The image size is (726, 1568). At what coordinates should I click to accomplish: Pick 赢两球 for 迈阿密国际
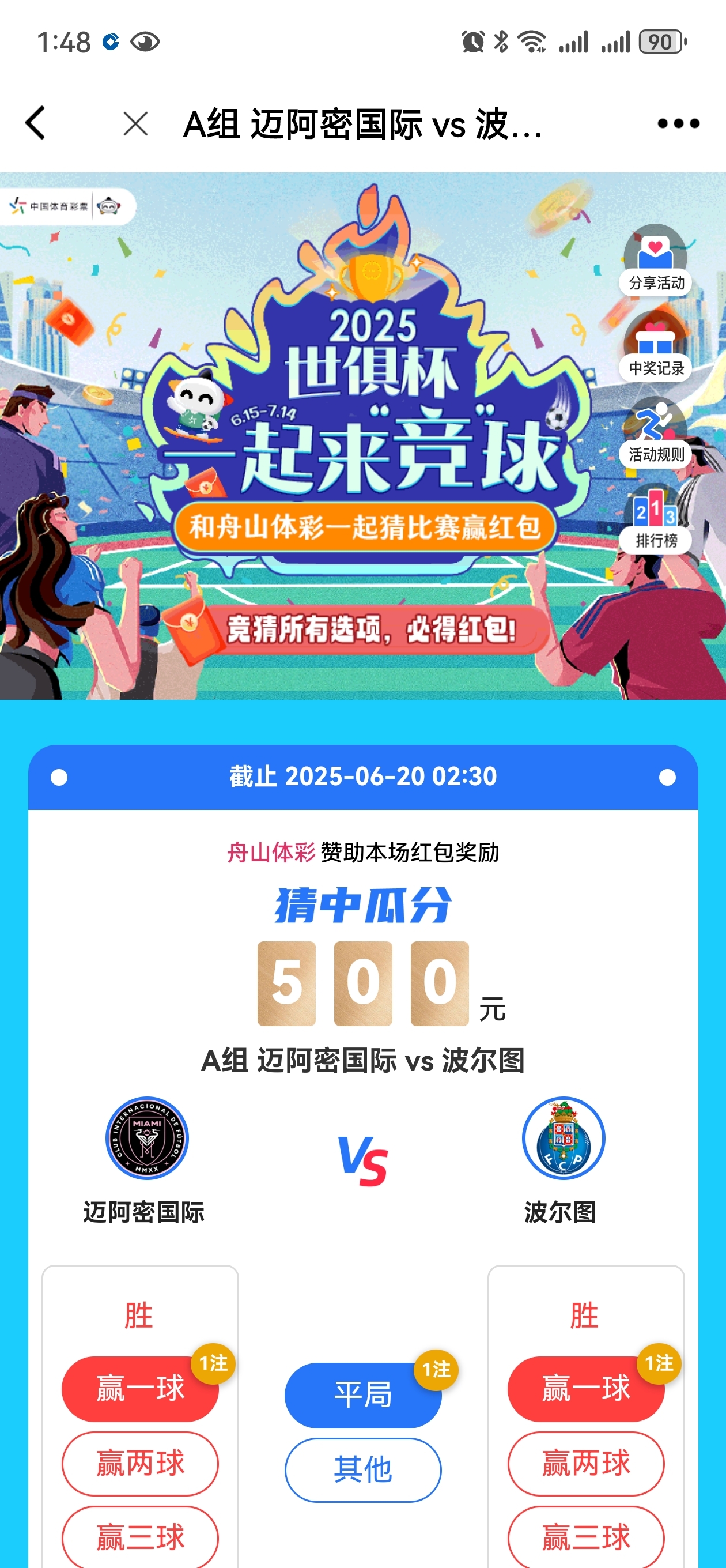point(140,1463)
